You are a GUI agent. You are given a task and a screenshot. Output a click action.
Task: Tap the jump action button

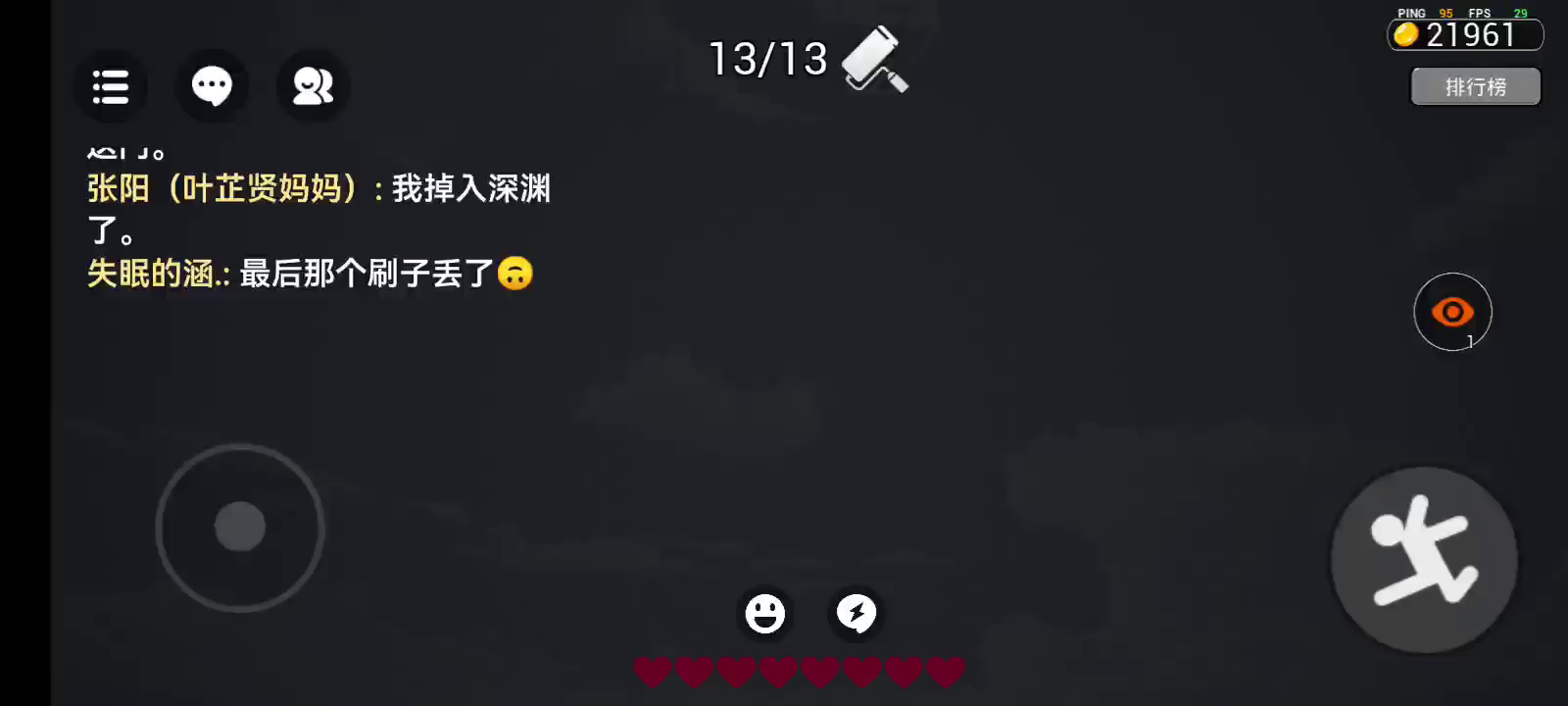click(1424, 560)
